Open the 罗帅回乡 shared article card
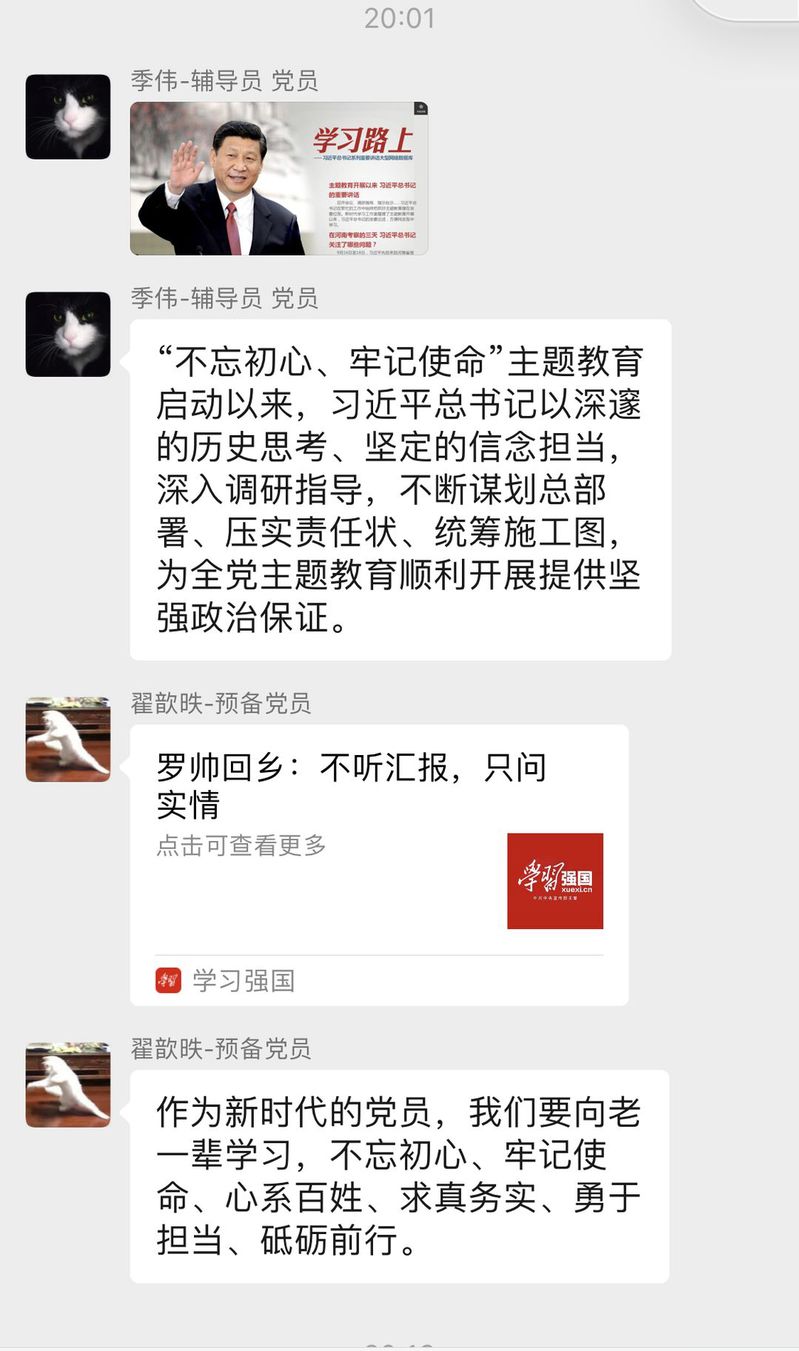Image resolution: width=799 pixels, height=1351 pixels. tap(378, 865)
